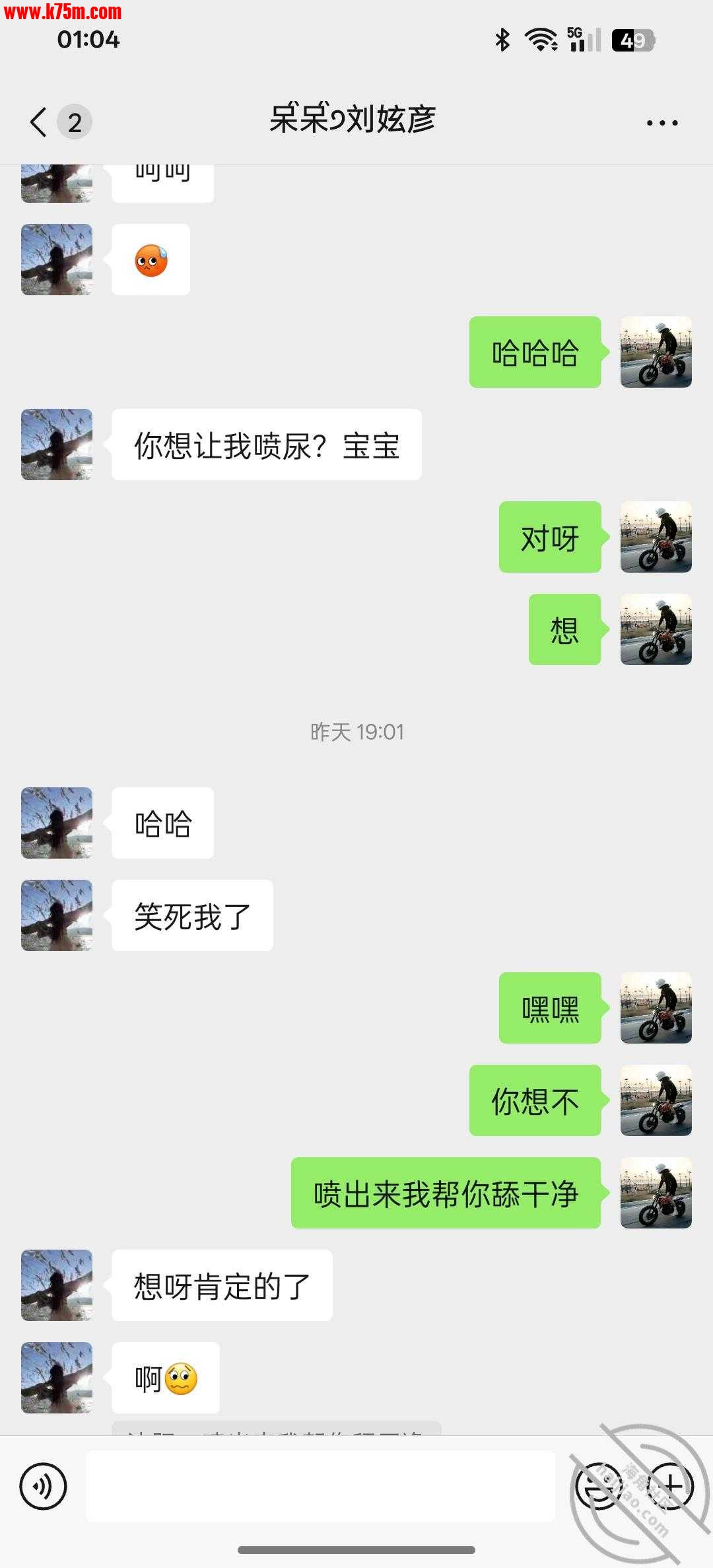
Task: Switch to voice message input
Action: coord(44,1486)
